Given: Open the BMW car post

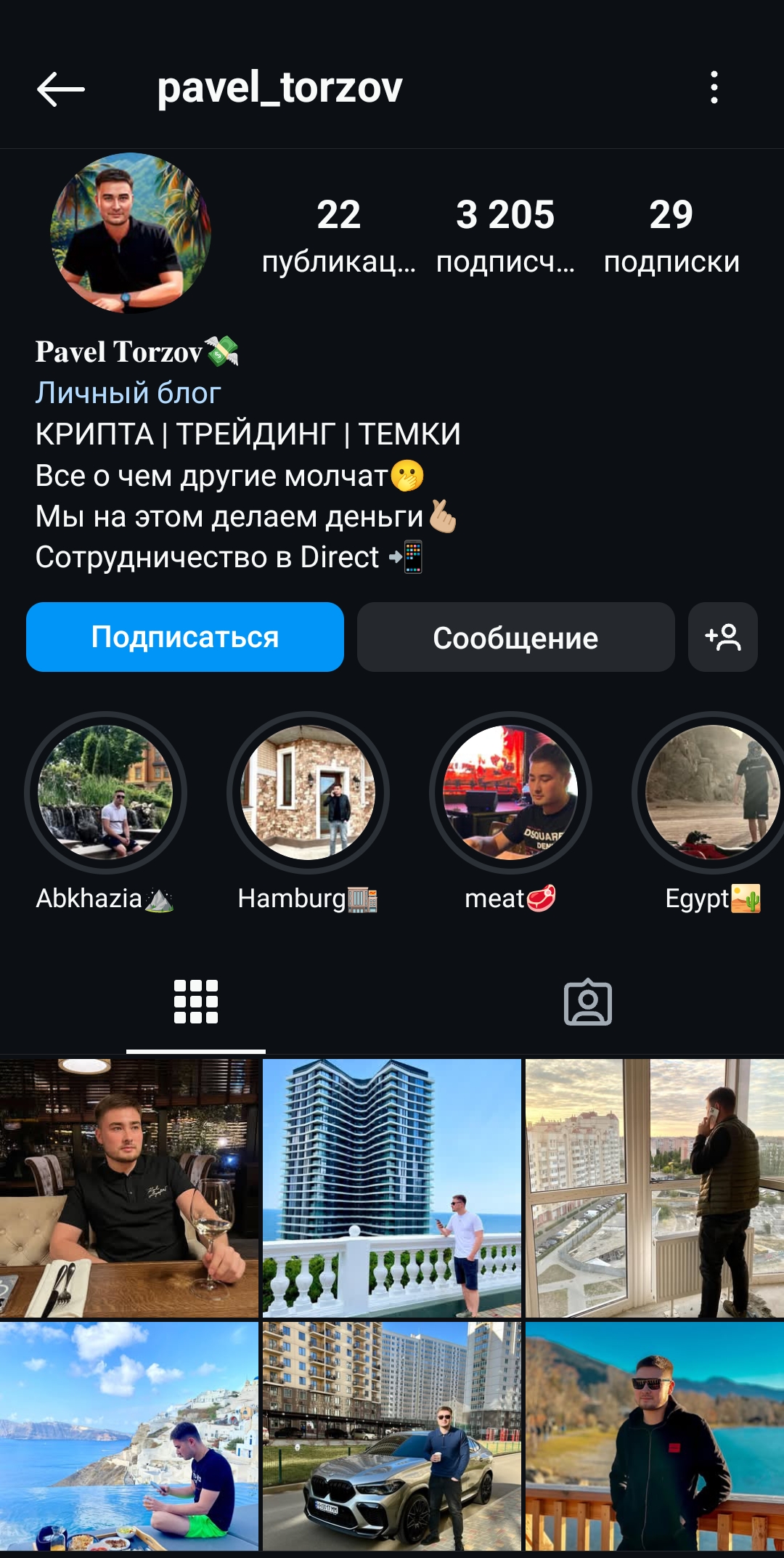Looking at the screenshot, I should point(392,1437).
